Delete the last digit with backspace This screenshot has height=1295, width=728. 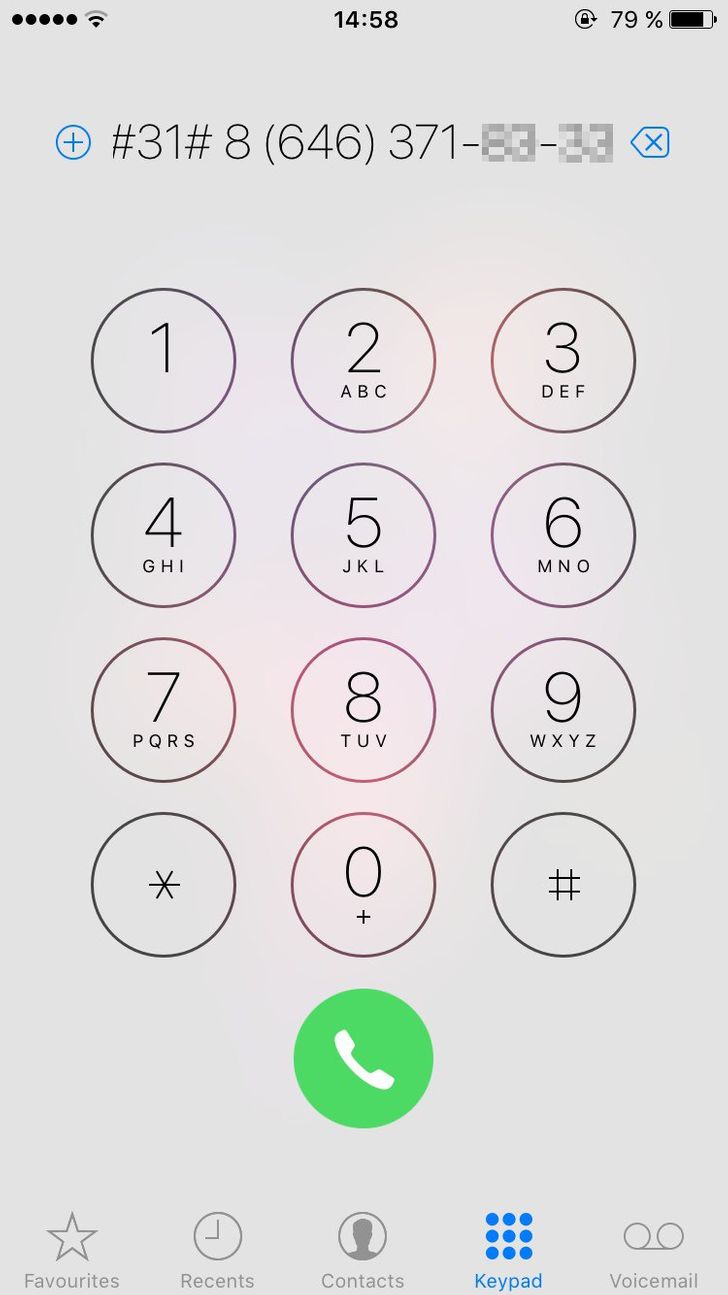coord(650,143)
